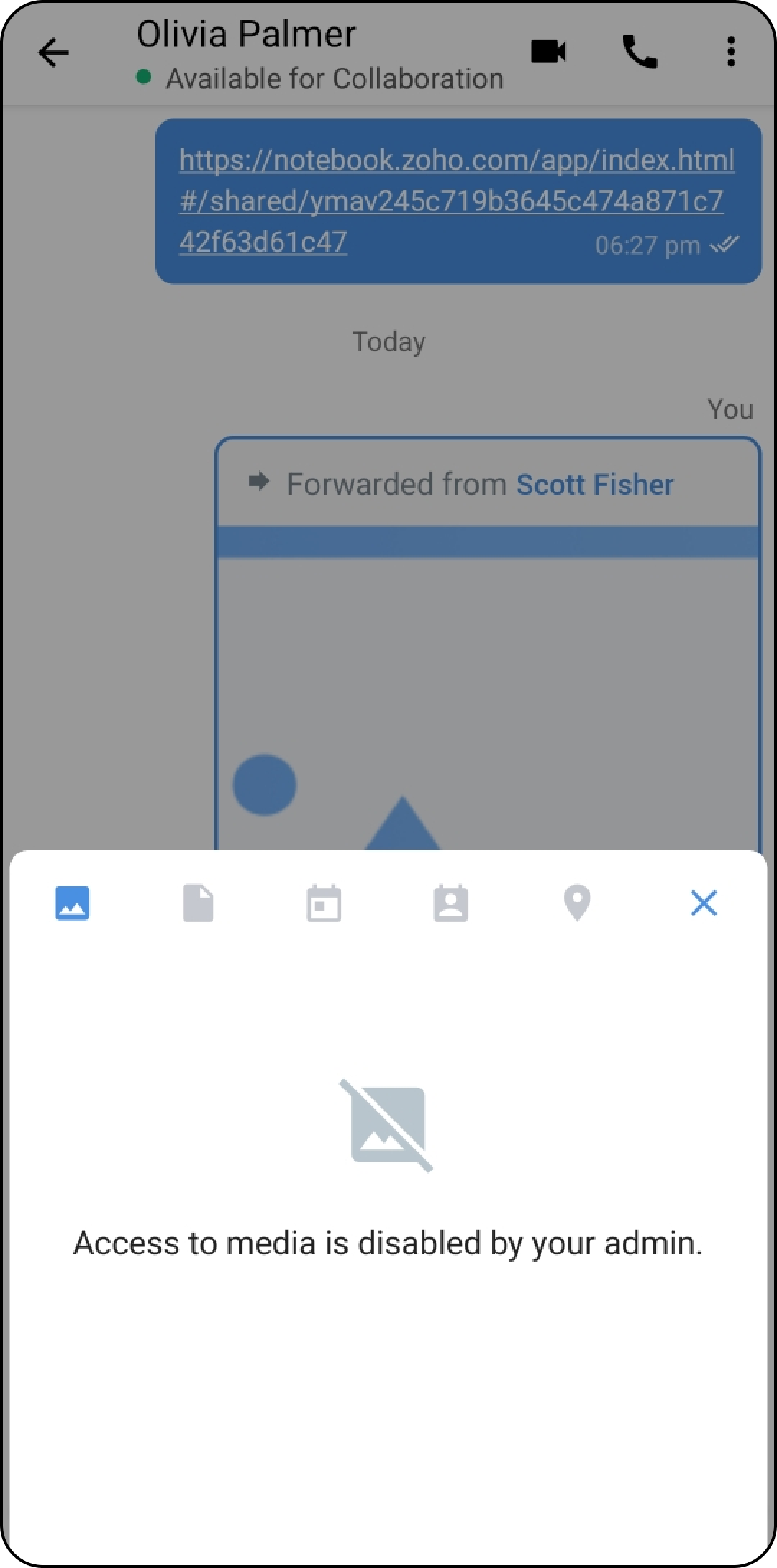This screenshot has width=777, height=1568.
Task: Open the overflow menu
Action: 731,52
